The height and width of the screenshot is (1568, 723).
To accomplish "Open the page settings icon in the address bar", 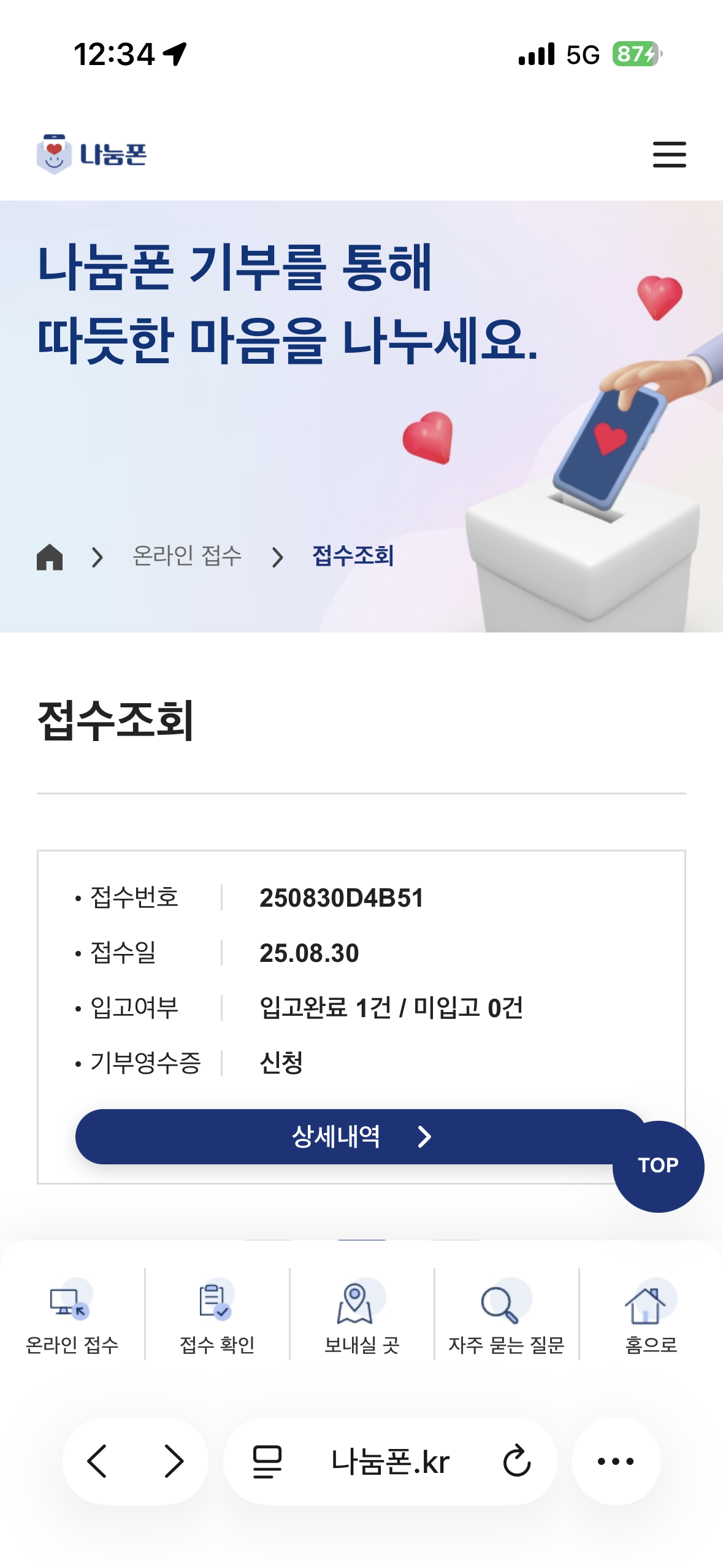I will pyautogui.click(x=267, y=1461).
